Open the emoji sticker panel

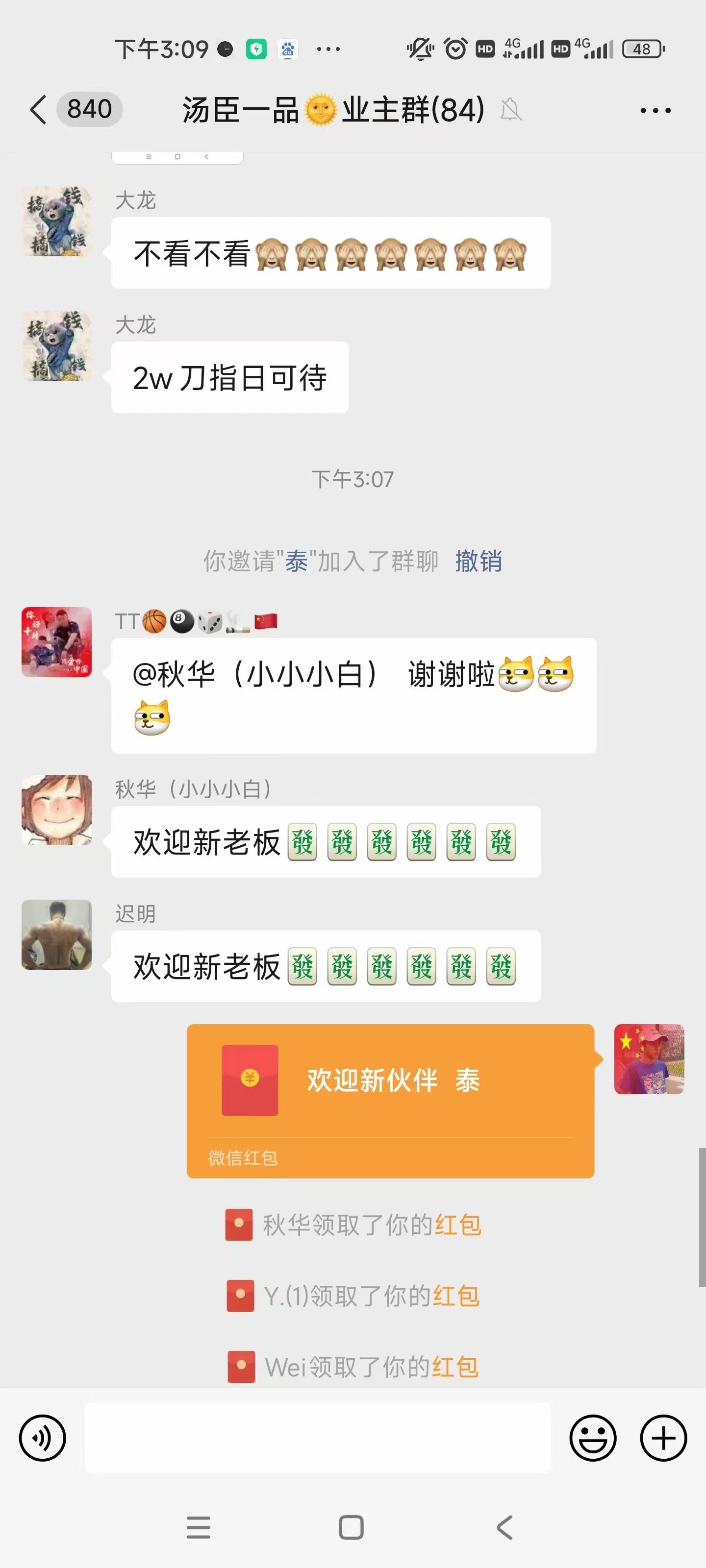[x=593, y=1438]
